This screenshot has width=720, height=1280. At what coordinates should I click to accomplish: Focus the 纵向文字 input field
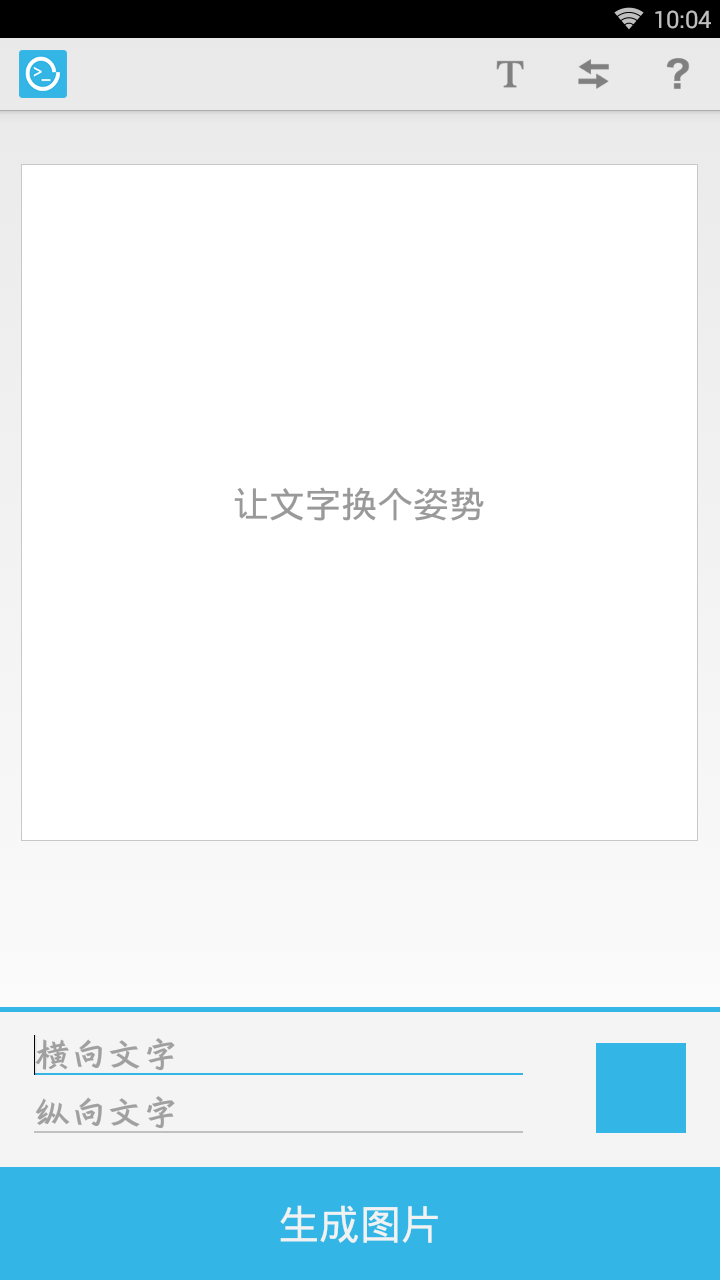278,1112
